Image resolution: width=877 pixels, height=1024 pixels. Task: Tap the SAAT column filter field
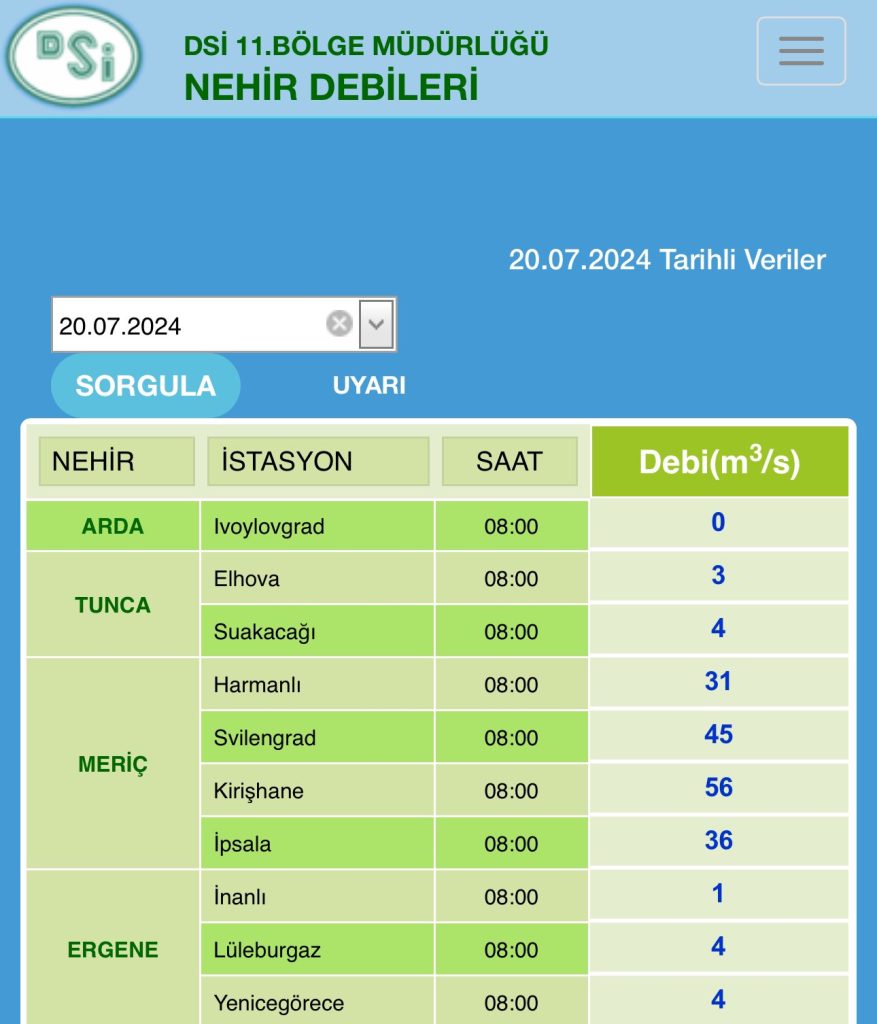510,461
